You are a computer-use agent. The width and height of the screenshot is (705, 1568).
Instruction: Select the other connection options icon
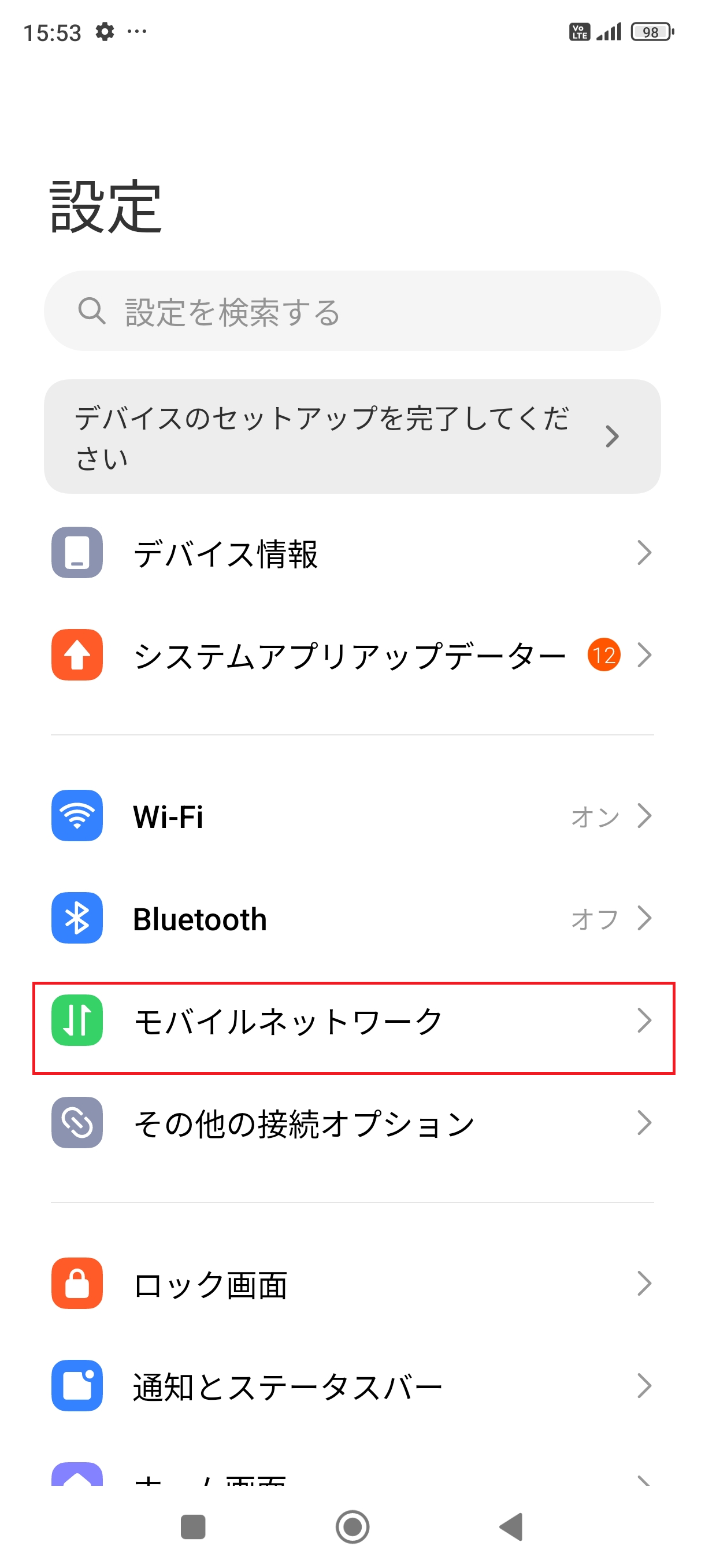coord(77,1123)
